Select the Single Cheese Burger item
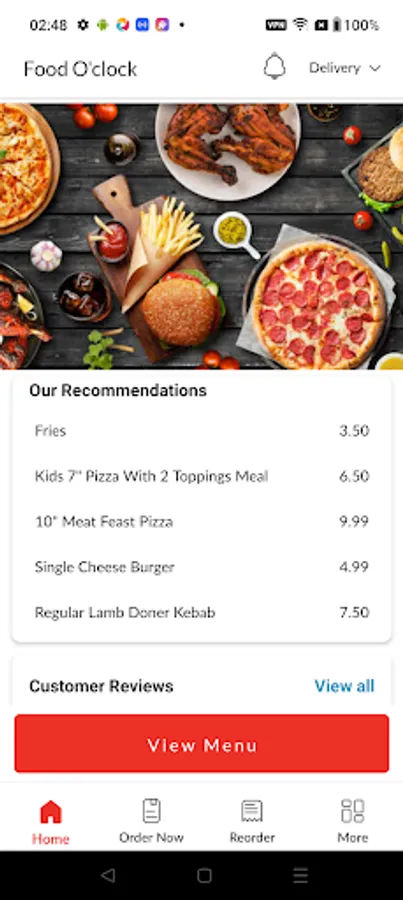The width and height of the screenshot is (403, 900). pos(202,567)
